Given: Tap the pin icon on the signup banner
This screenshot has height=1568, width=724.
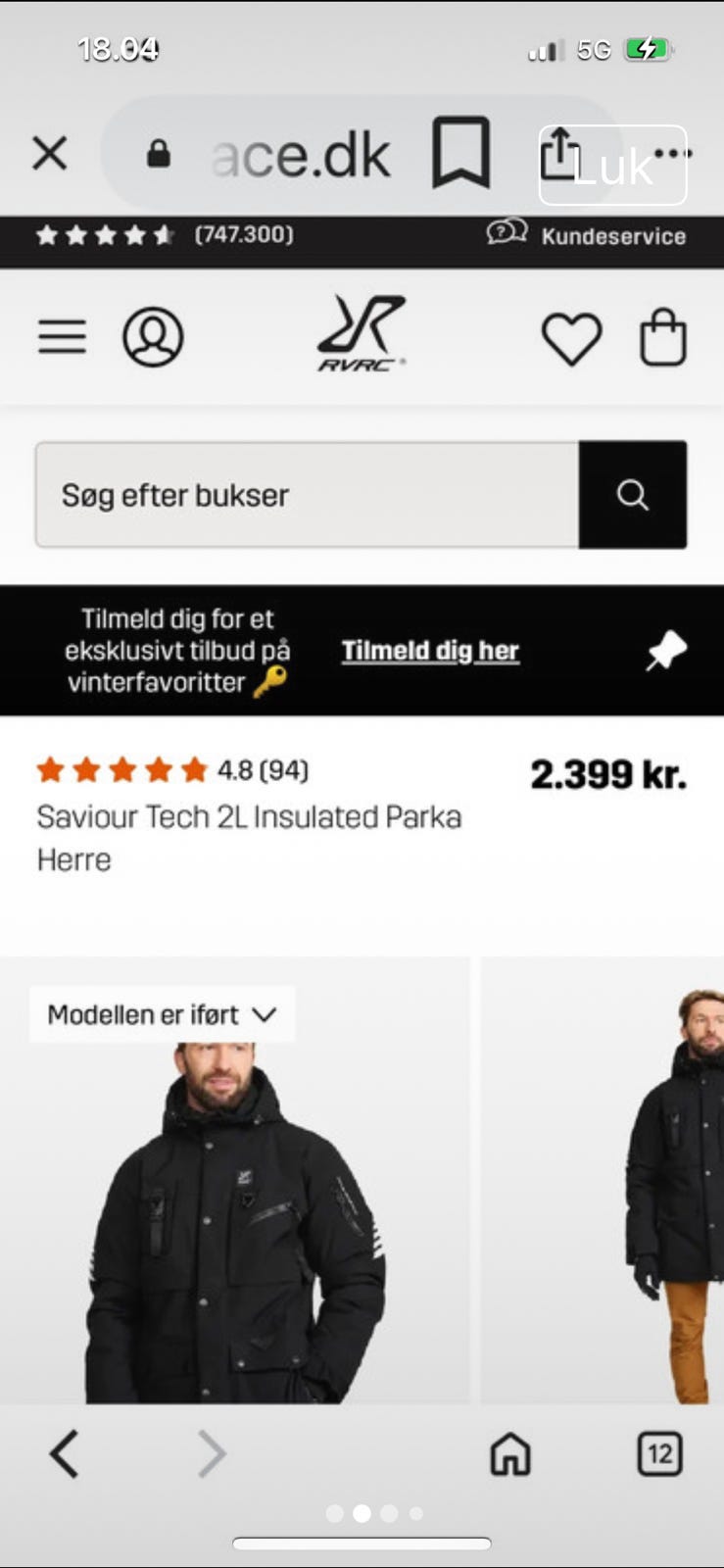Looking at the screenshot, I should pyautogui.click(x=666, y=651).
